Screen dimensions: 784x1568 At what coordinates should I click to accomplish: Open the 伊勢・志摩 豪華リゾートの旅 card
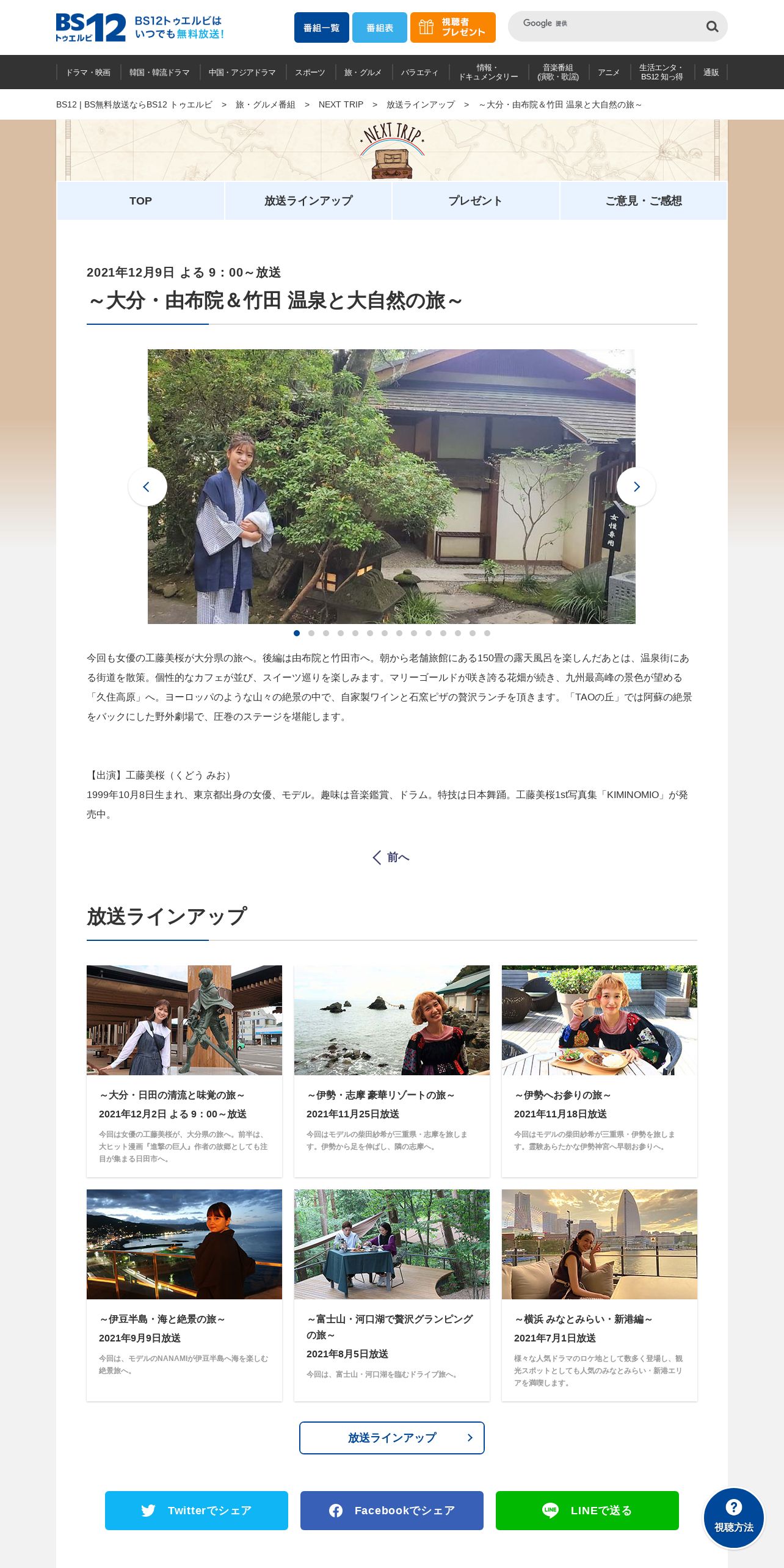click(x=392, y=1071)
